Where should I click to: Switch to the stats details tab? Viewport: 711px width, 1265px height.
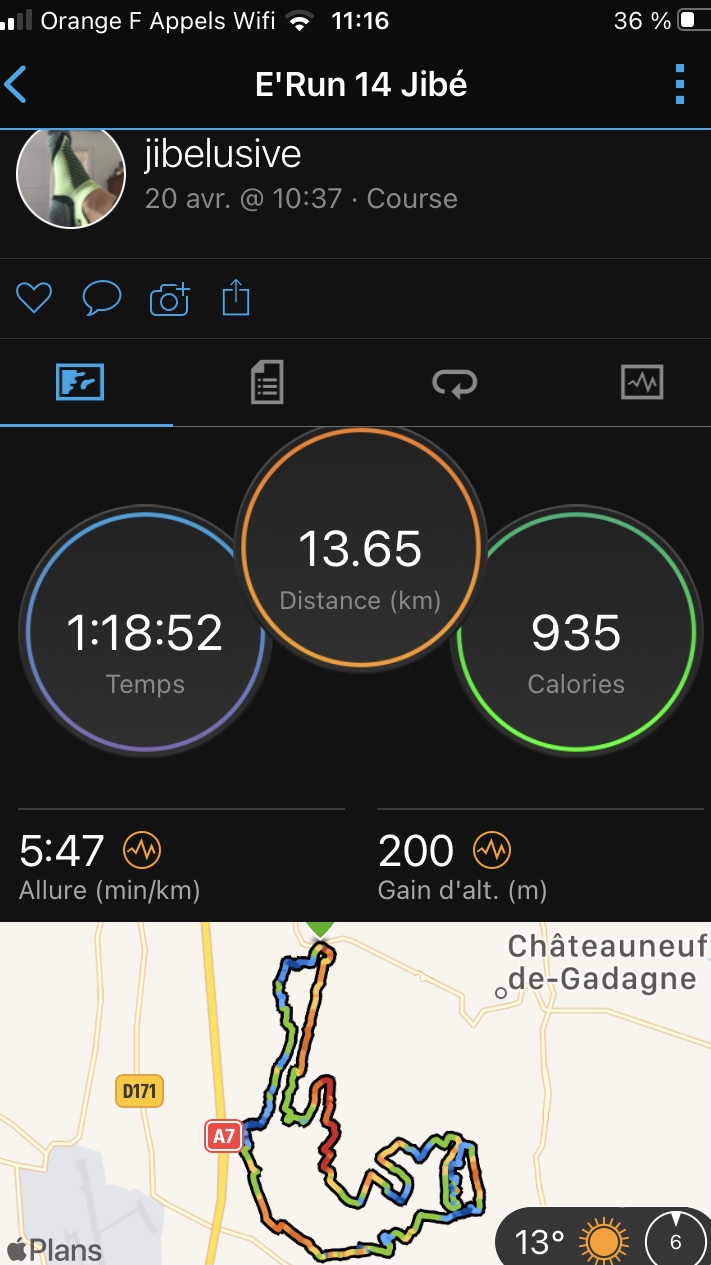click(x=266, y=383)
